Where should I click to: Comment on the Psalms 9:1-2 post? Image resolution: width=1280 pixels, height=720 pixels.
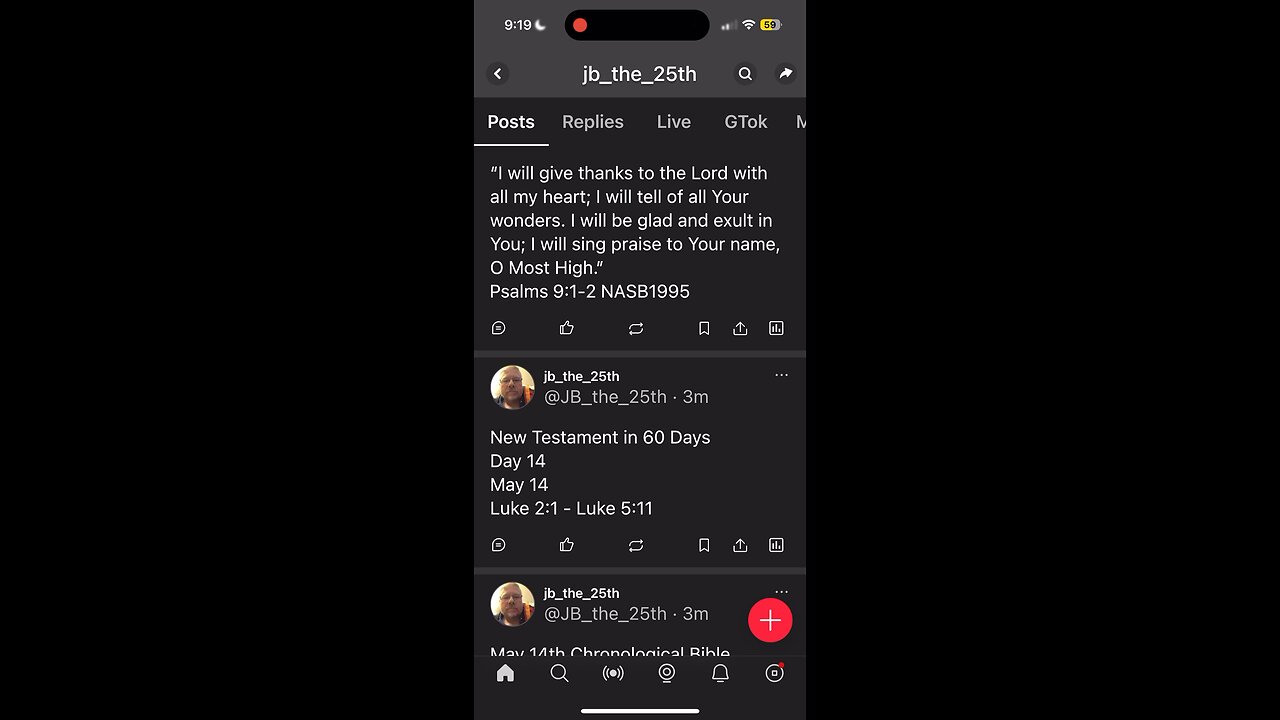[499, 328]
